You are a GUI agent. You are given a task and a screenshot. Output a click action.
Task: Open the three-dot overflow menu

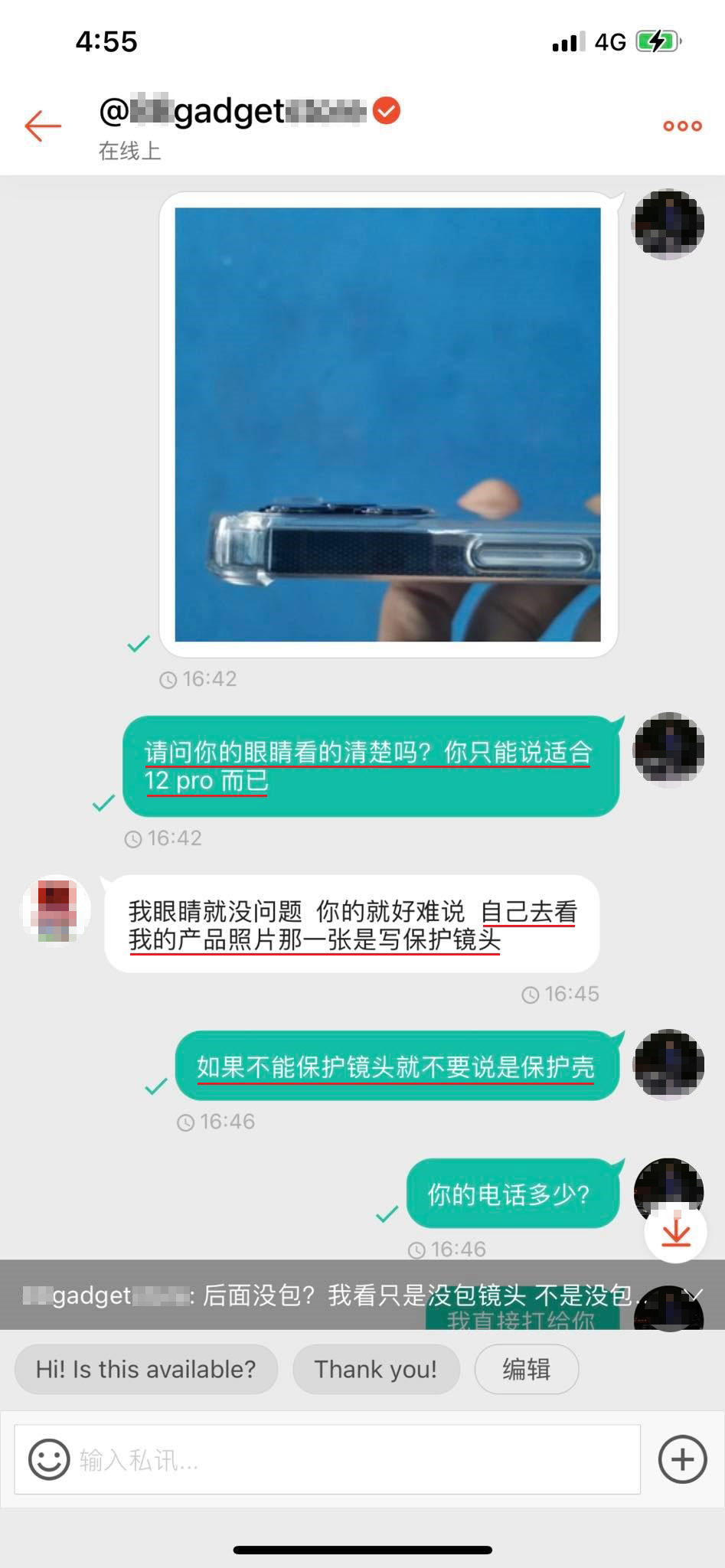pyautogui.click(x=681, y=126)
